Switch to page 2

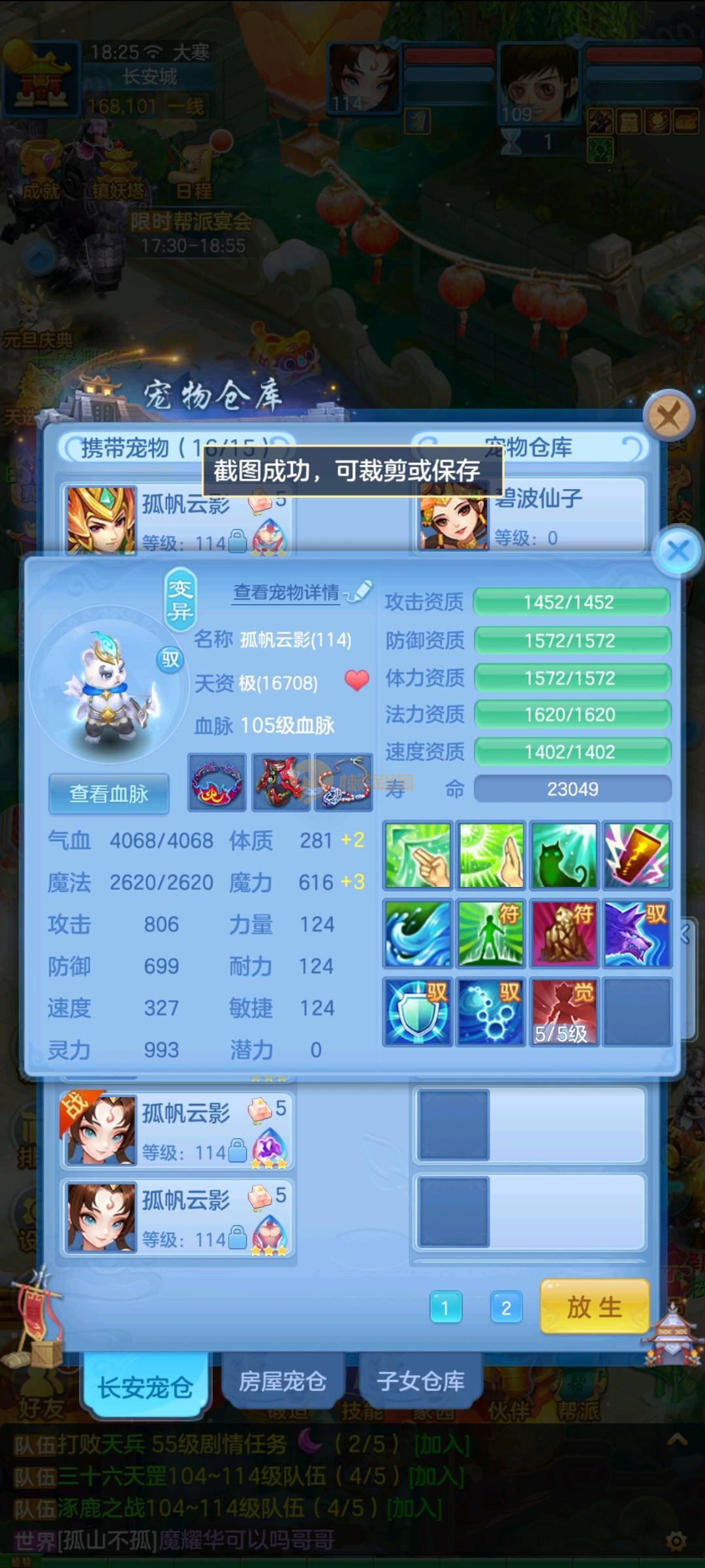(x=506, y=1307)
